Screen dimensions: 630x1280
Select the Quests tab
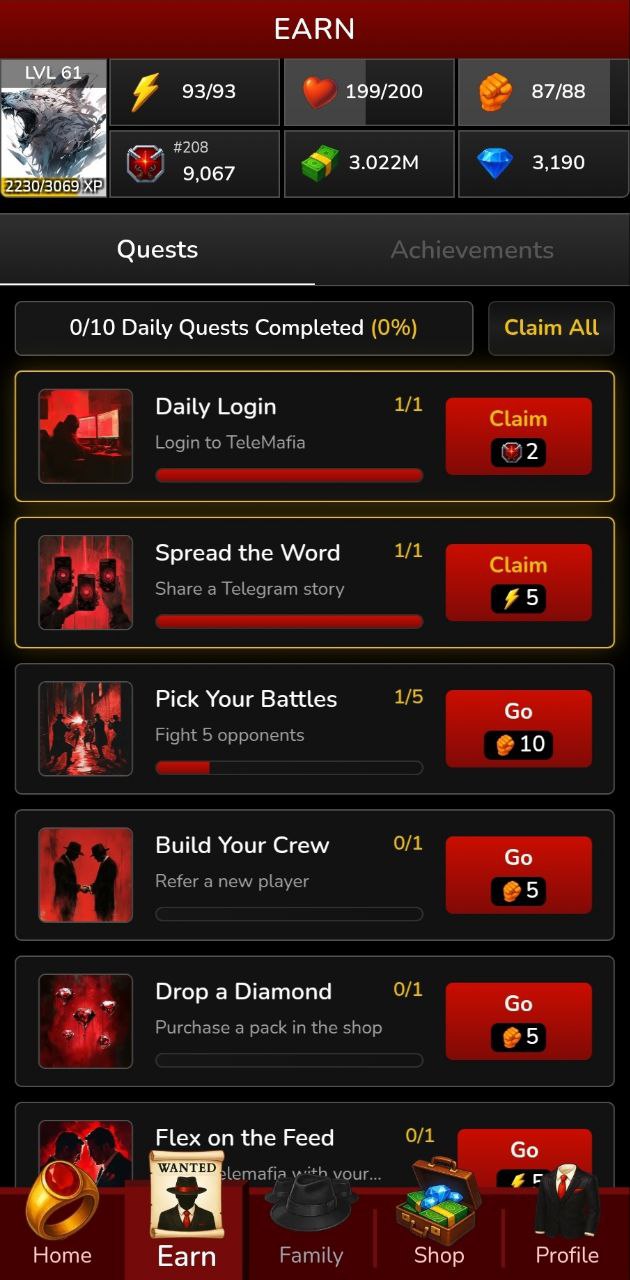point(157,250)
